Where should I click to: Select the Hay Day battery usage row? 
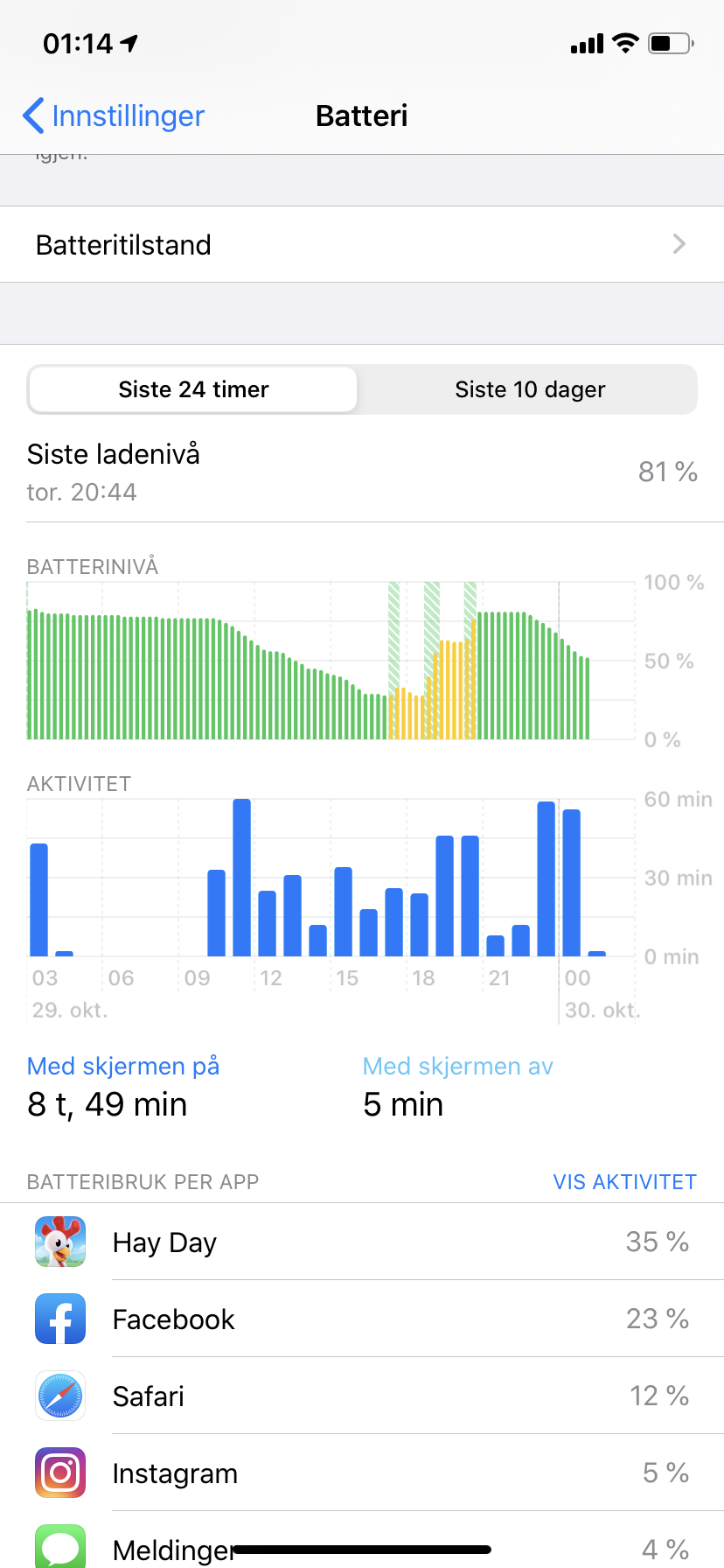[362, 1242]
